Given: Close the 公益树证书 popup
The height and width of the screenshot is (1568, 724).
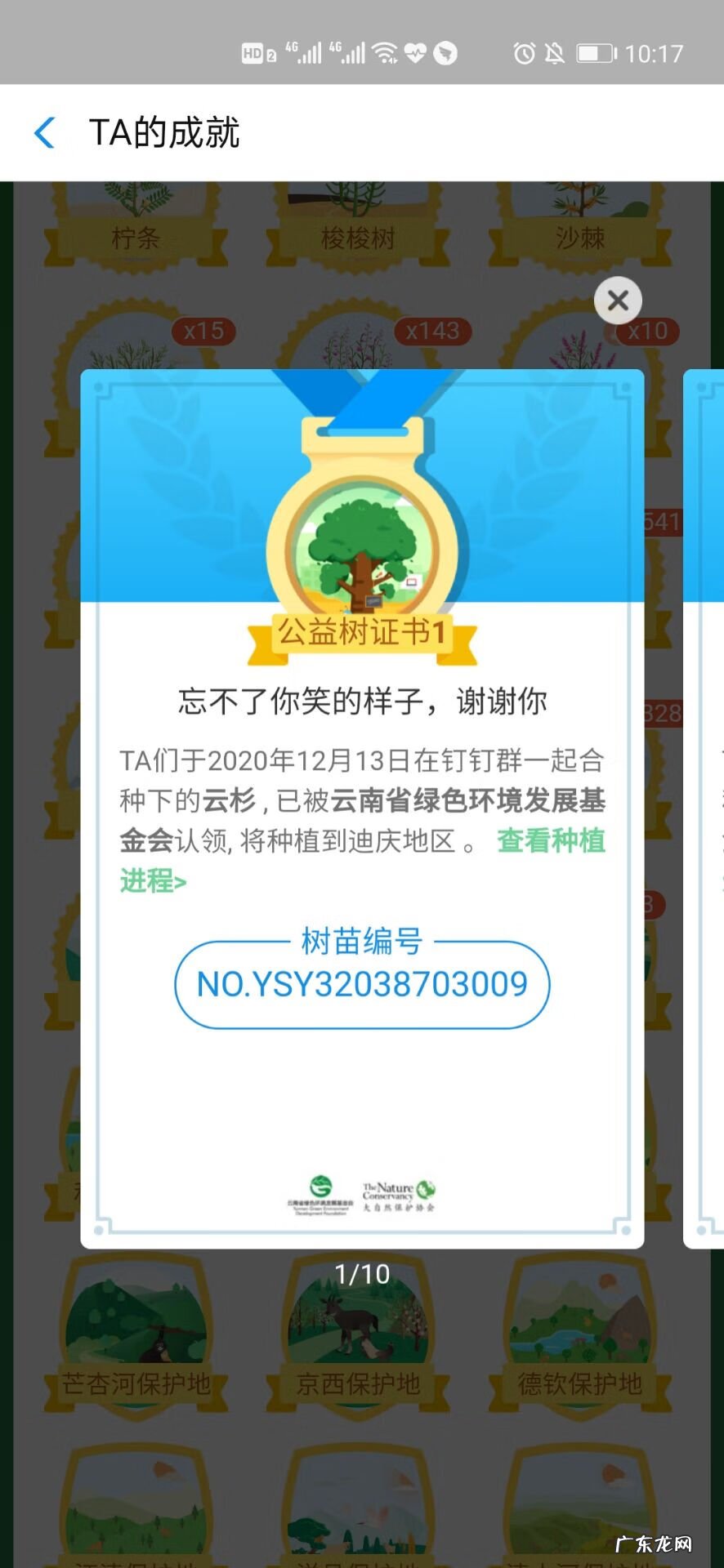Looking at the screenshot, I should [618, 301].
